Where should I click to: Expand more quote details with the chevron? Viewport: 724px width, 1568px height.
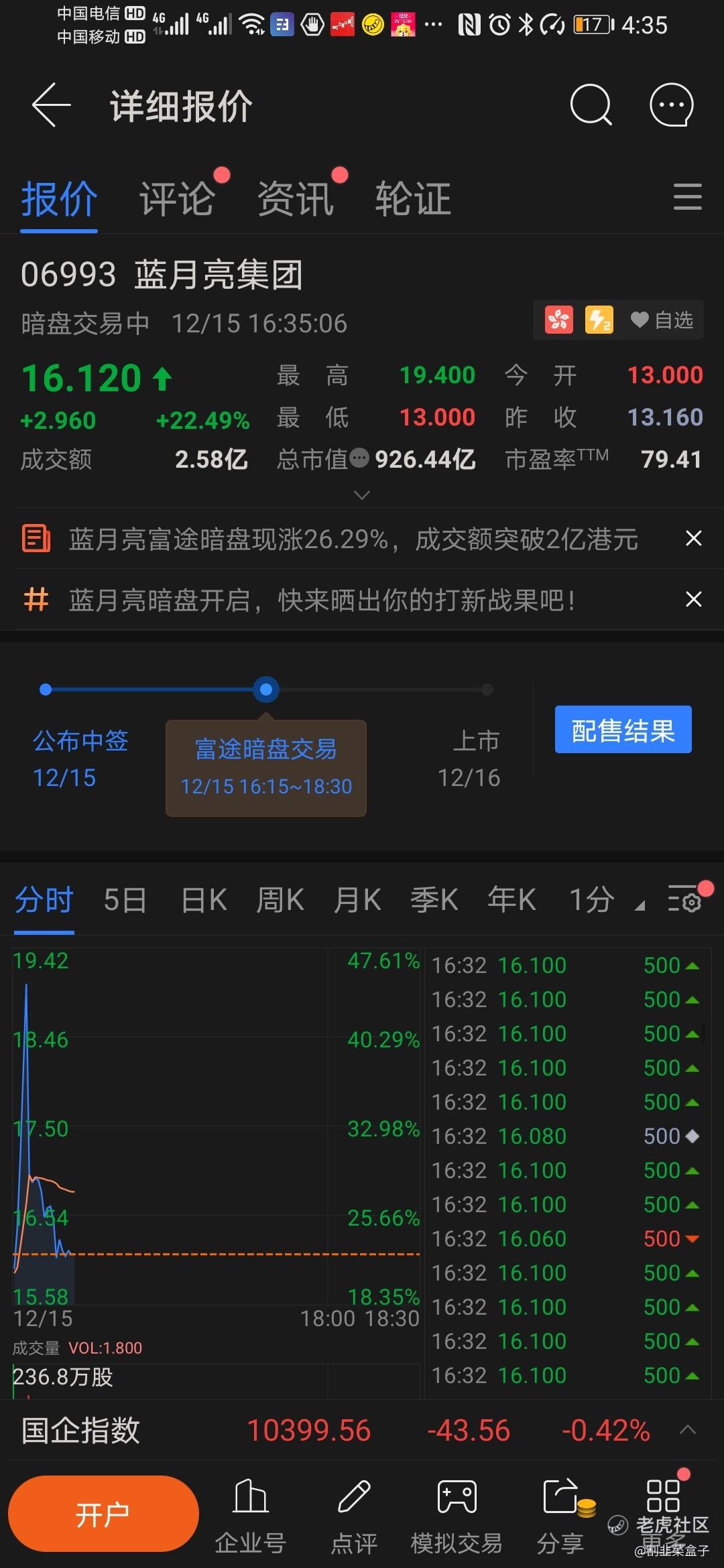click(x=362, y=495)
